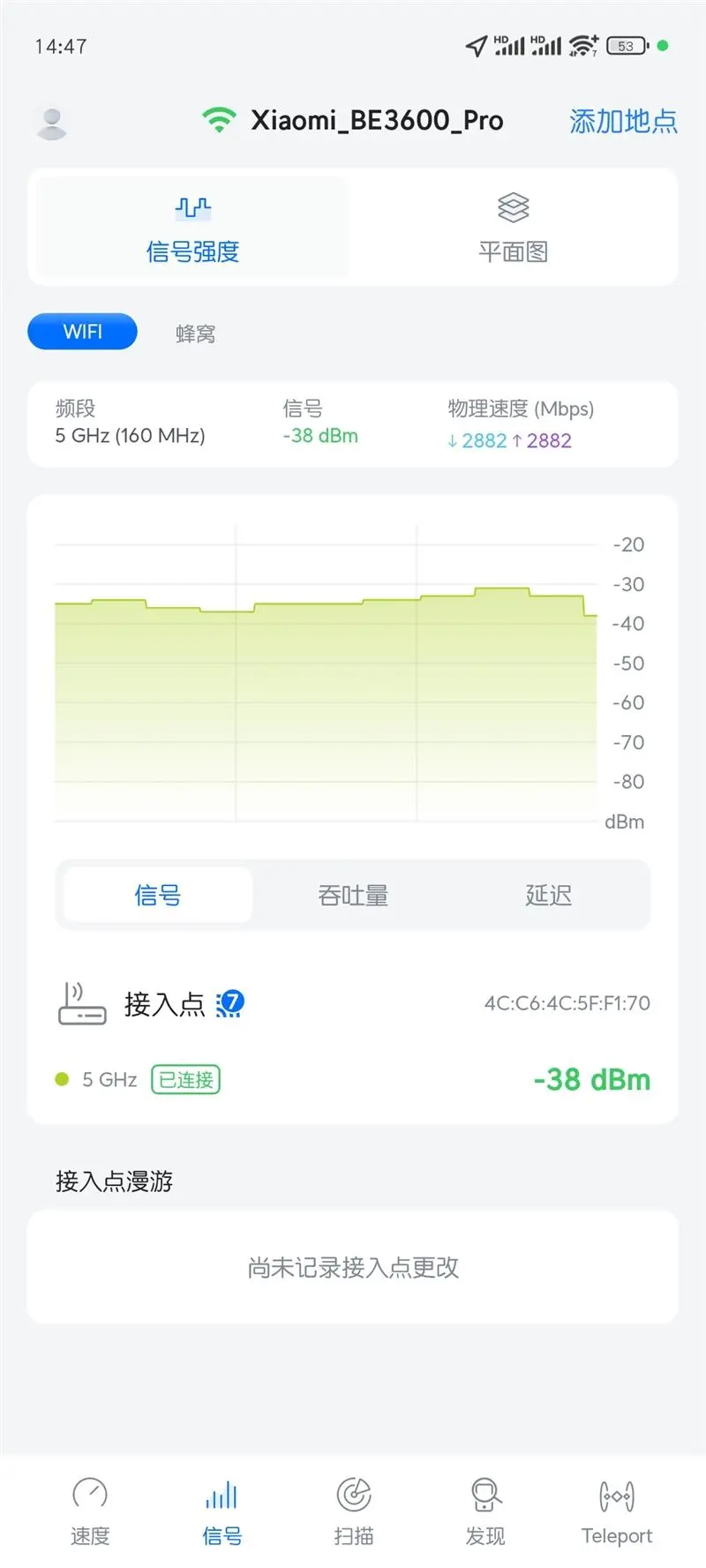Click the green WiFi icon beside the network name
Viewport: 706px width, 1568px height.
tap(219, 118)
